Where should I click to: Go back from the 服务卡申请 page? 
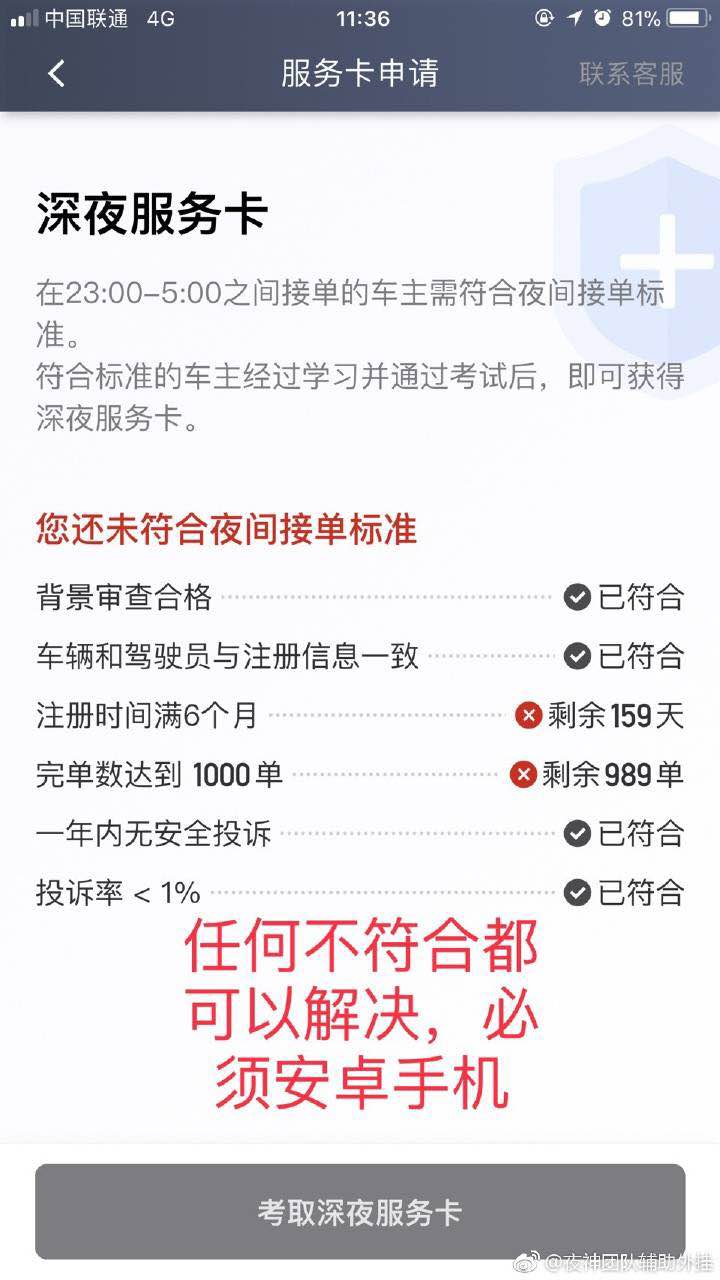[x=57, y=73]
